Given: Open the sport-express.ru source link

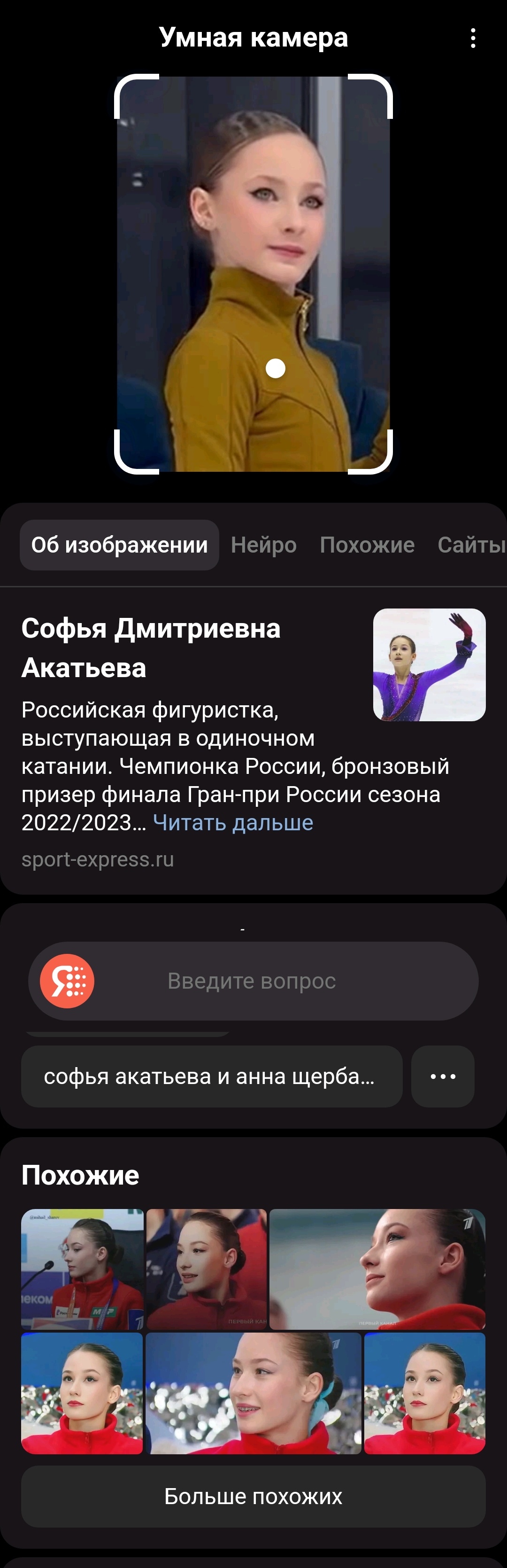Looking at the screenshot, I should click(x=98, y=859).
